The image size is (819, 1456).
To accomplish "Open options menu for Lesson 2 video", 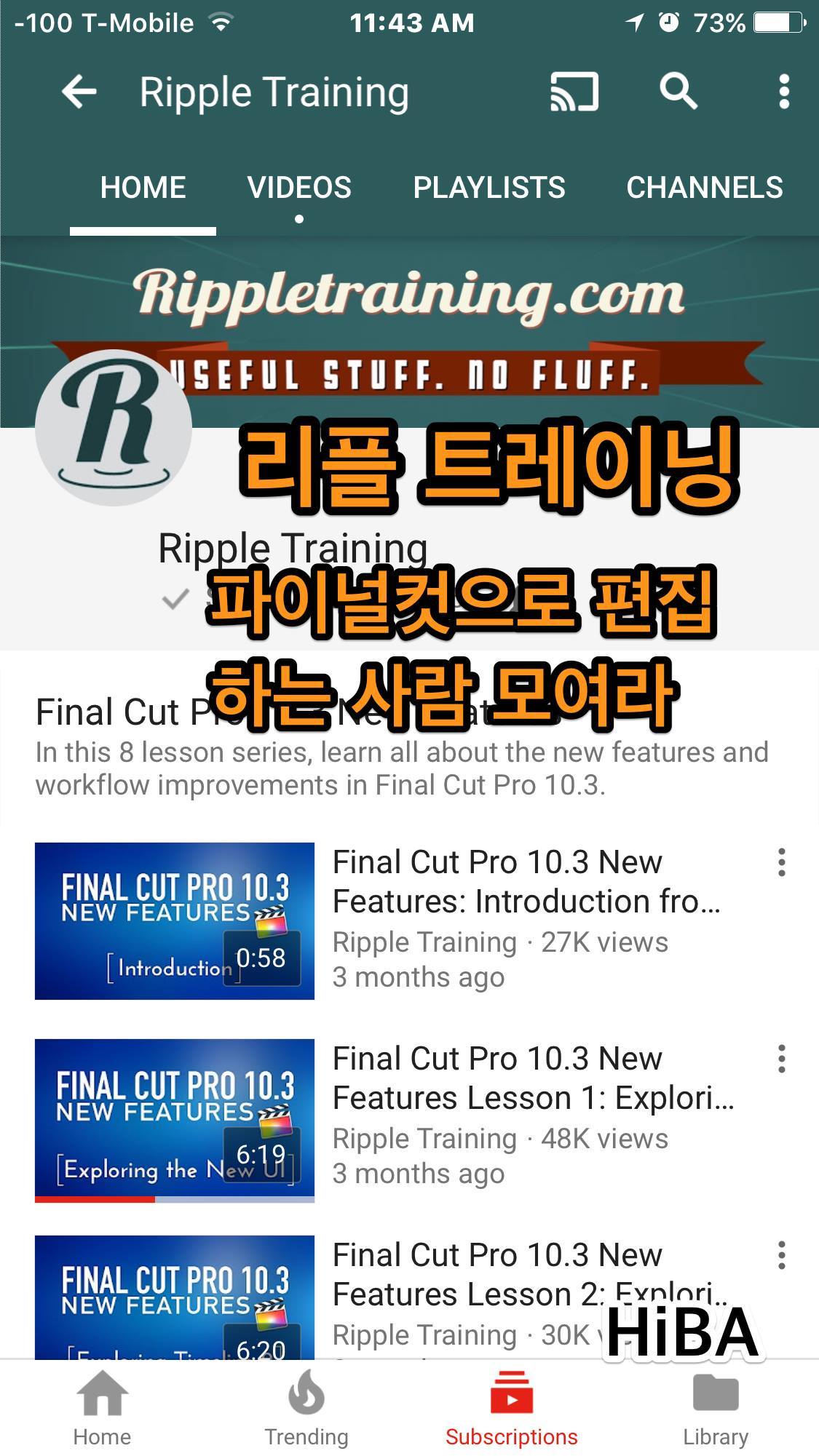I will click(782, 1256).
